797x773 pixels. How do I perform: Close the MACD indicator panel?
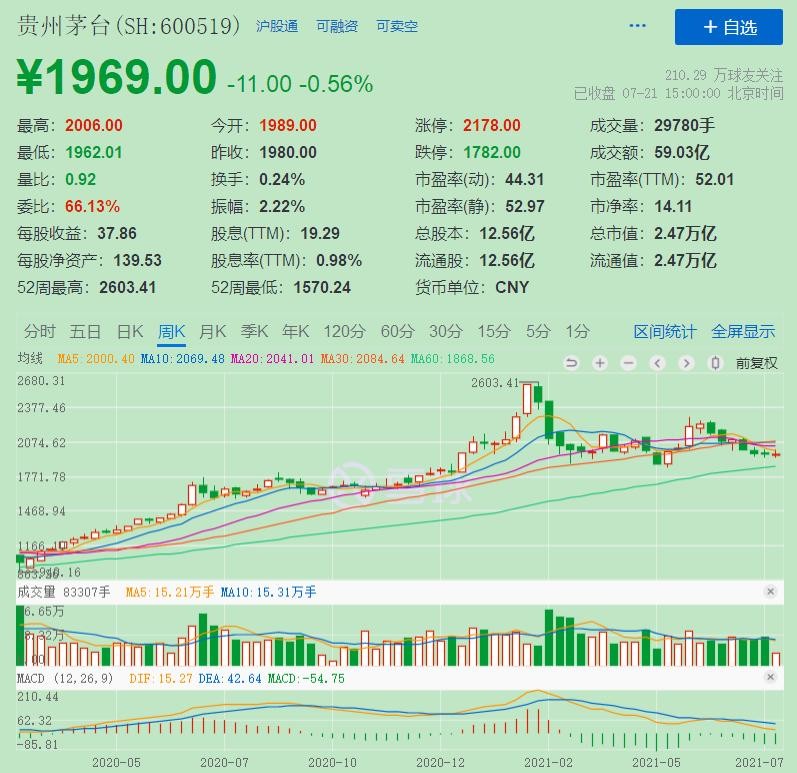coord(771,677)
